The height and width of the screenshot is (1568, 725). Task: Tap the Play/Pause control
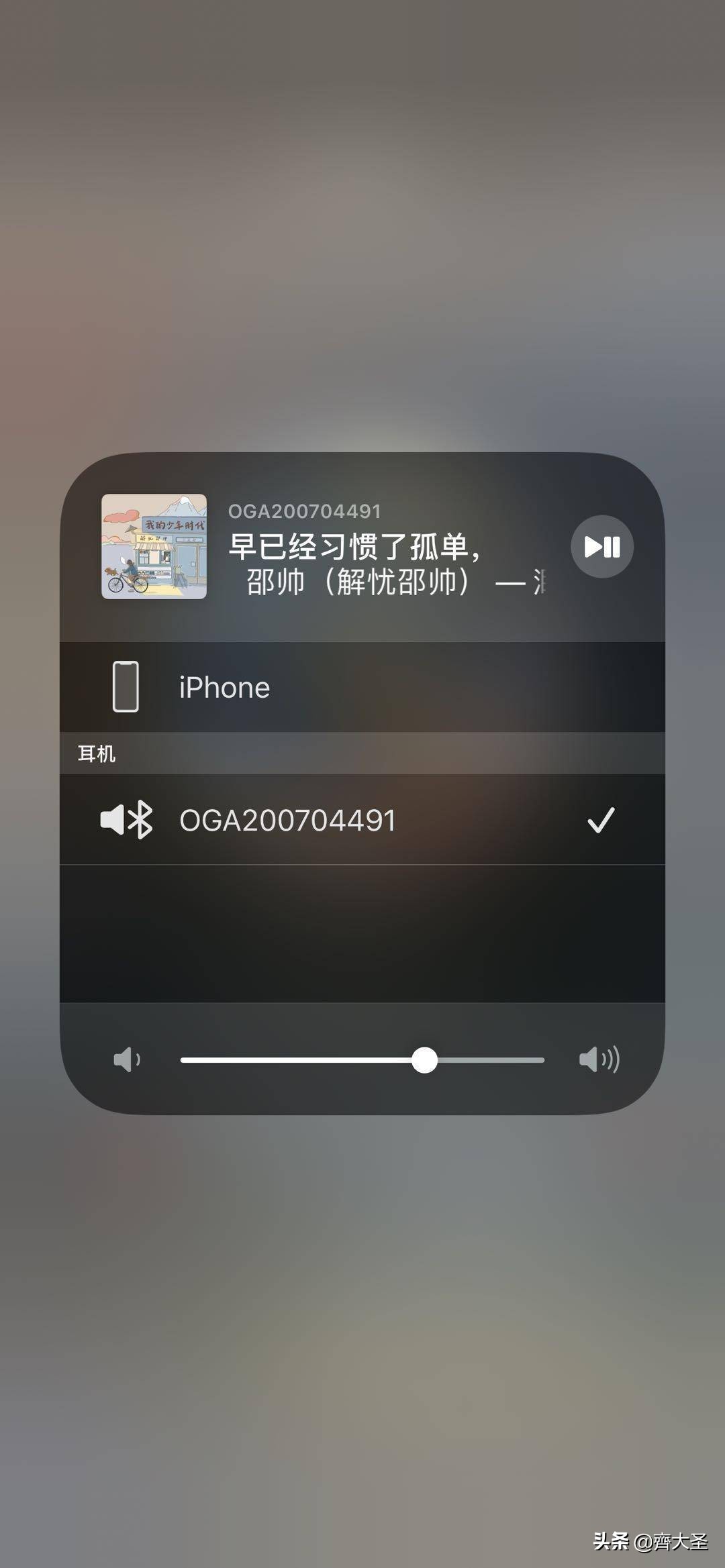coord(602,547)
